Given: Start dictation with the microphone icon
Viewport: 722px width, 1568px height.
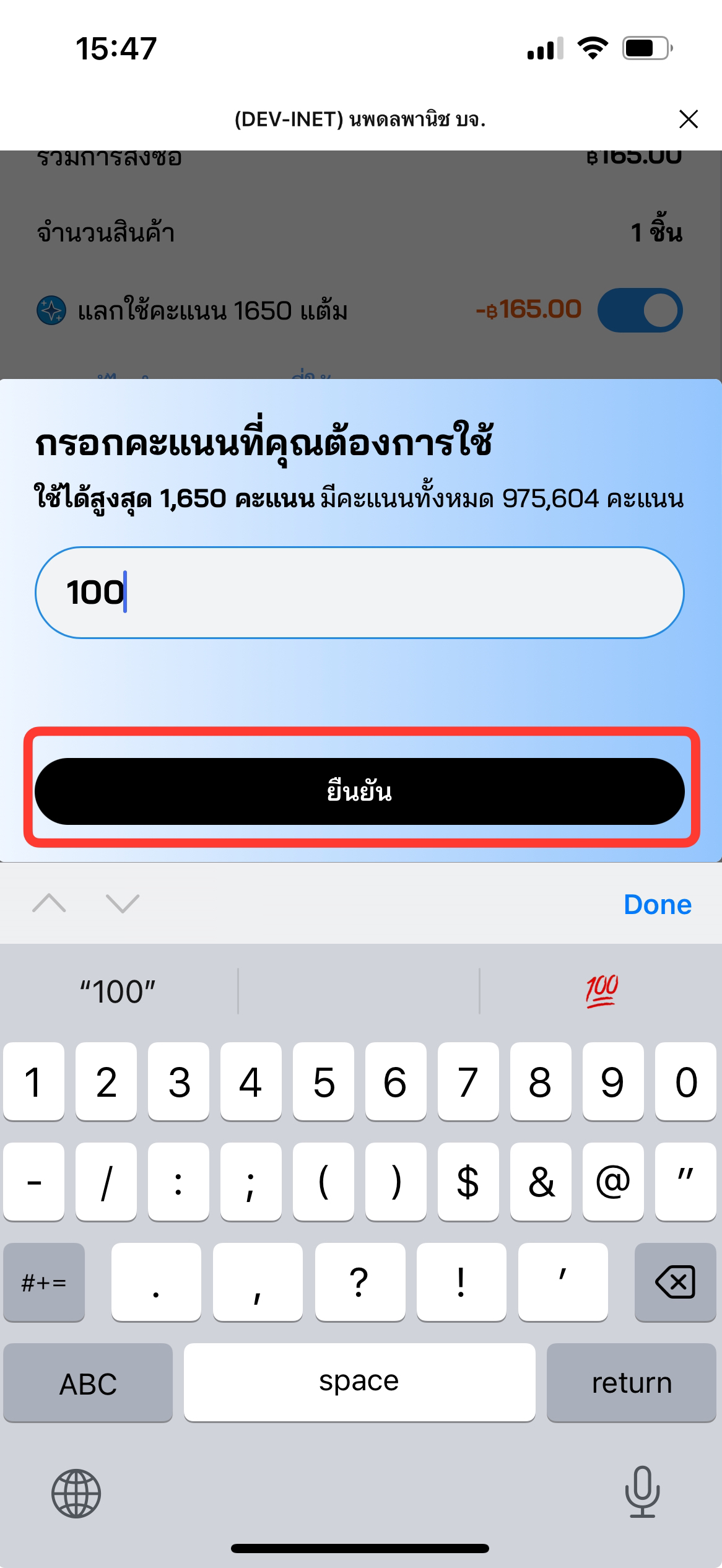Looking at the screenshot, I should coord(642,1493).
